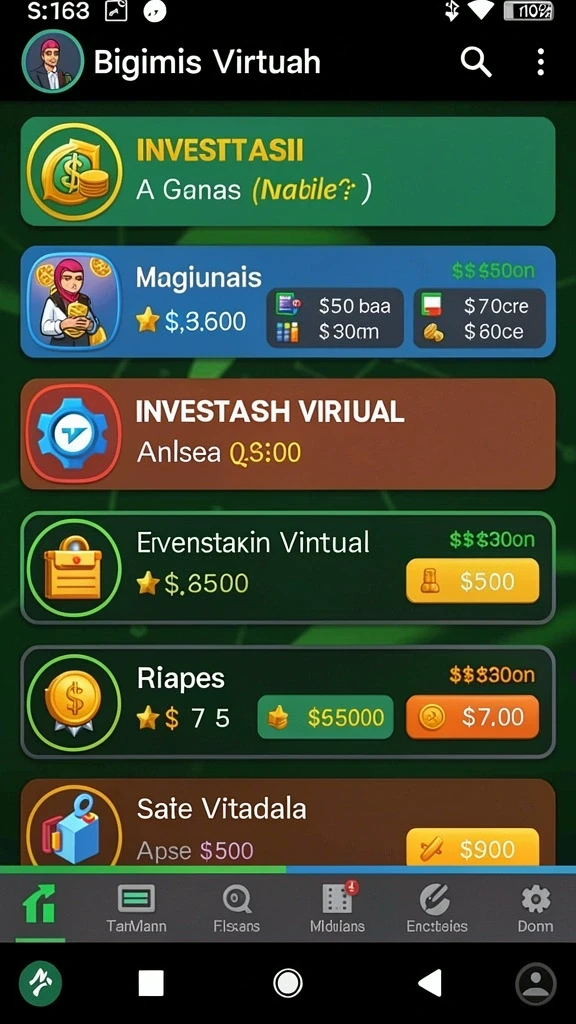Switch to the Enctteies tab
This screenshot has width=576, height=1024.
(437, 908)
